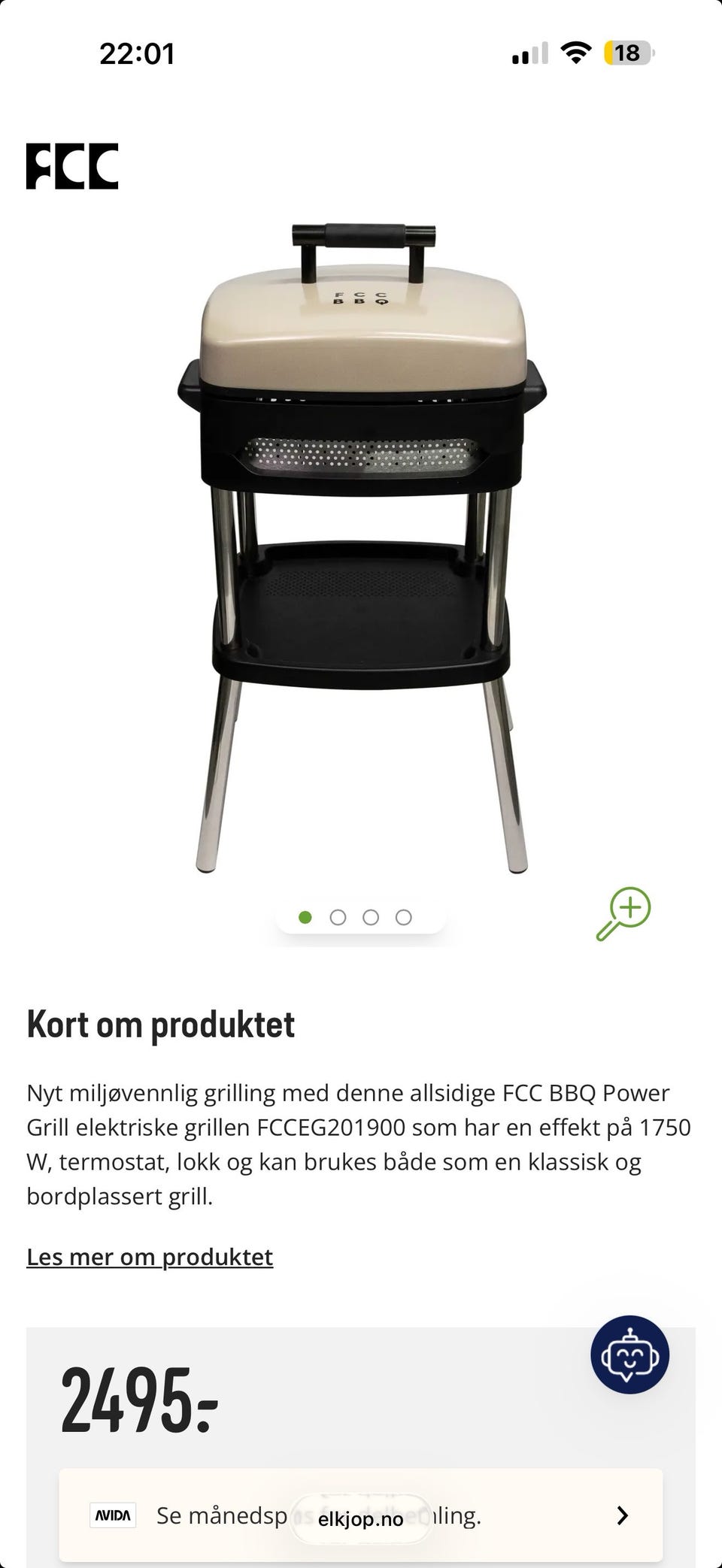The image size is (722, 1568).
Task: Tap the FCC brand logo
Action: [x=72, y=166]
